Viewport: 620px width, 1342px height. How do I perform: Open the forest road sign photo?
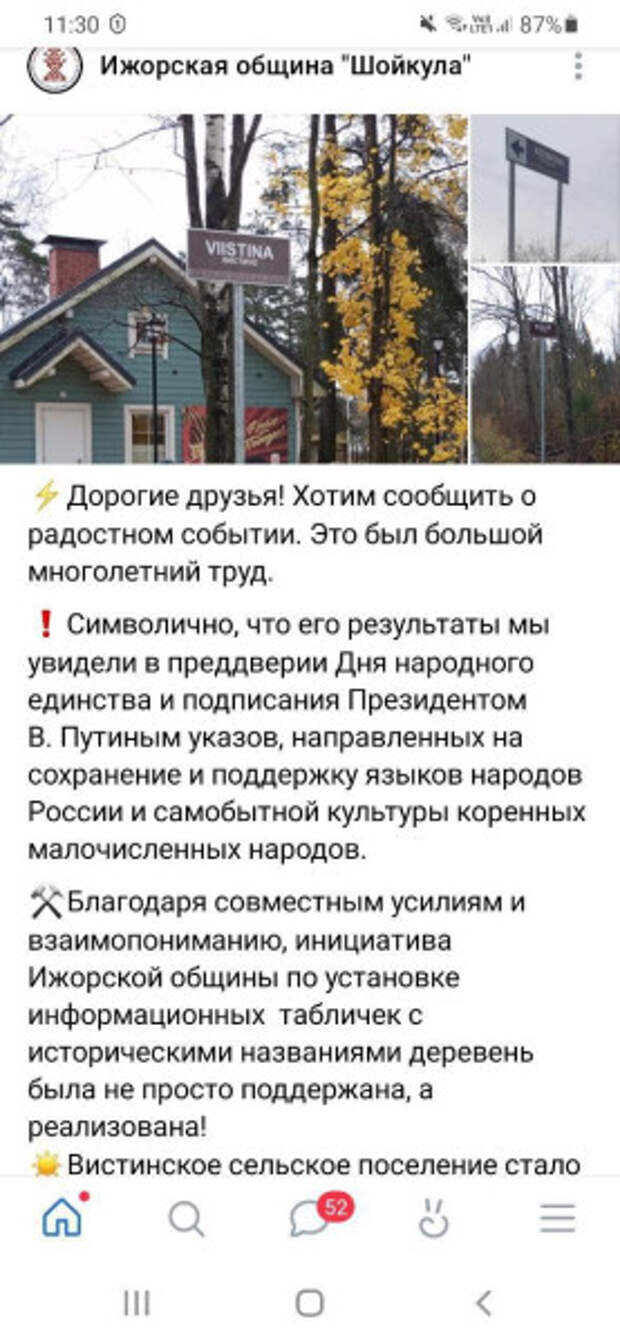544,364
